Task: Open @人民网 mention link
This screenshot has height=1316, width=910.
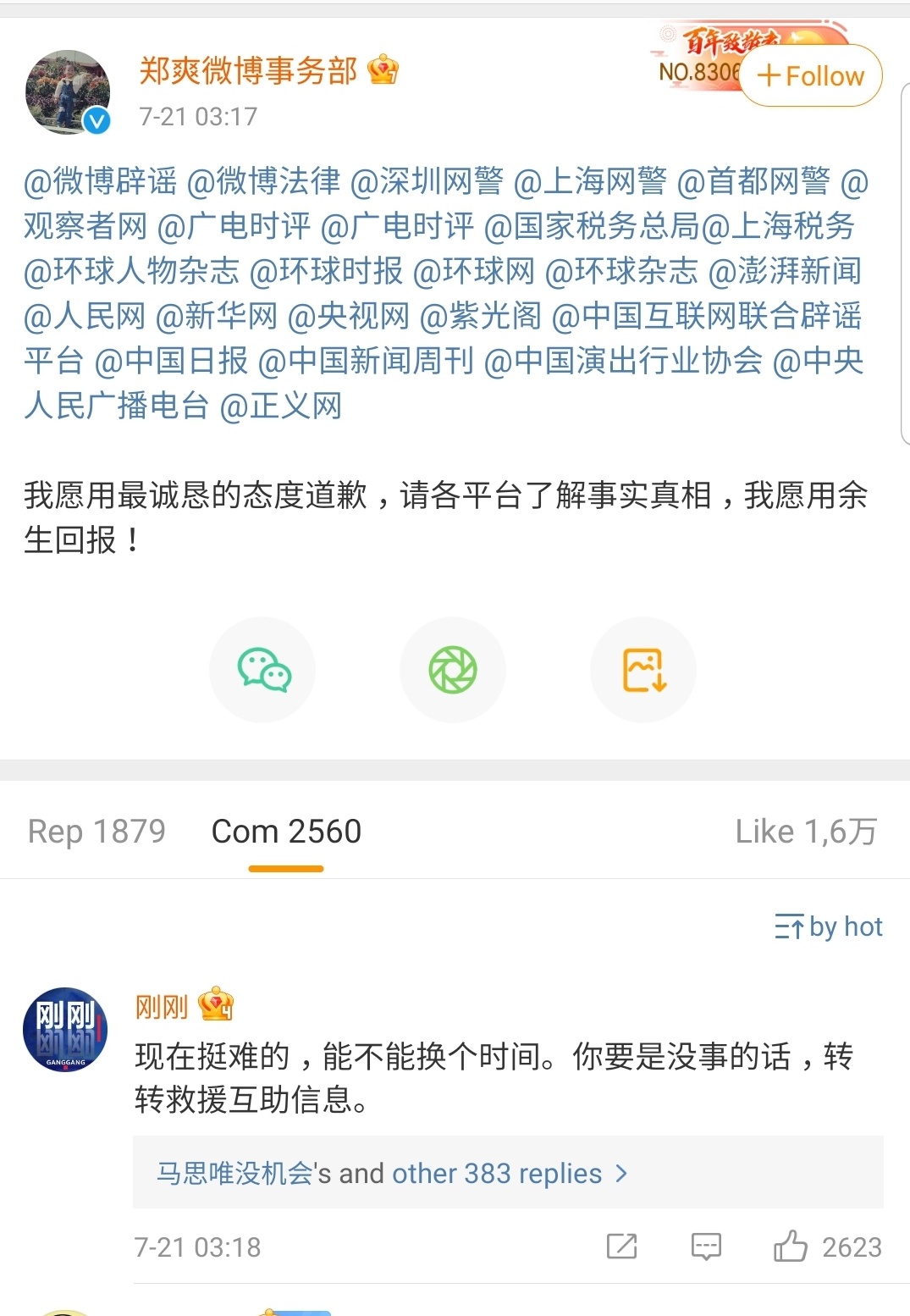Action: [x=85, y=316]
